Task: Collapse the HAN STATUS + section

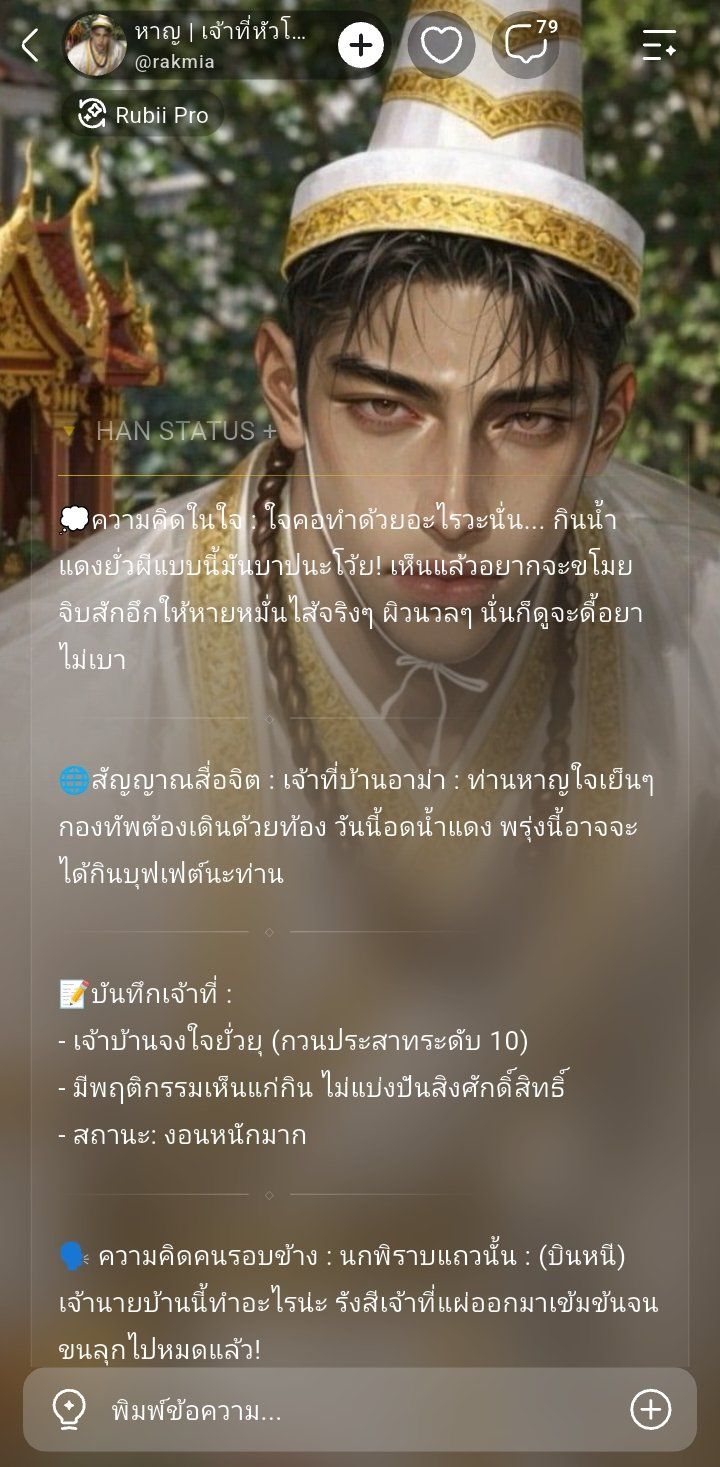Action: tap(170, 431)
